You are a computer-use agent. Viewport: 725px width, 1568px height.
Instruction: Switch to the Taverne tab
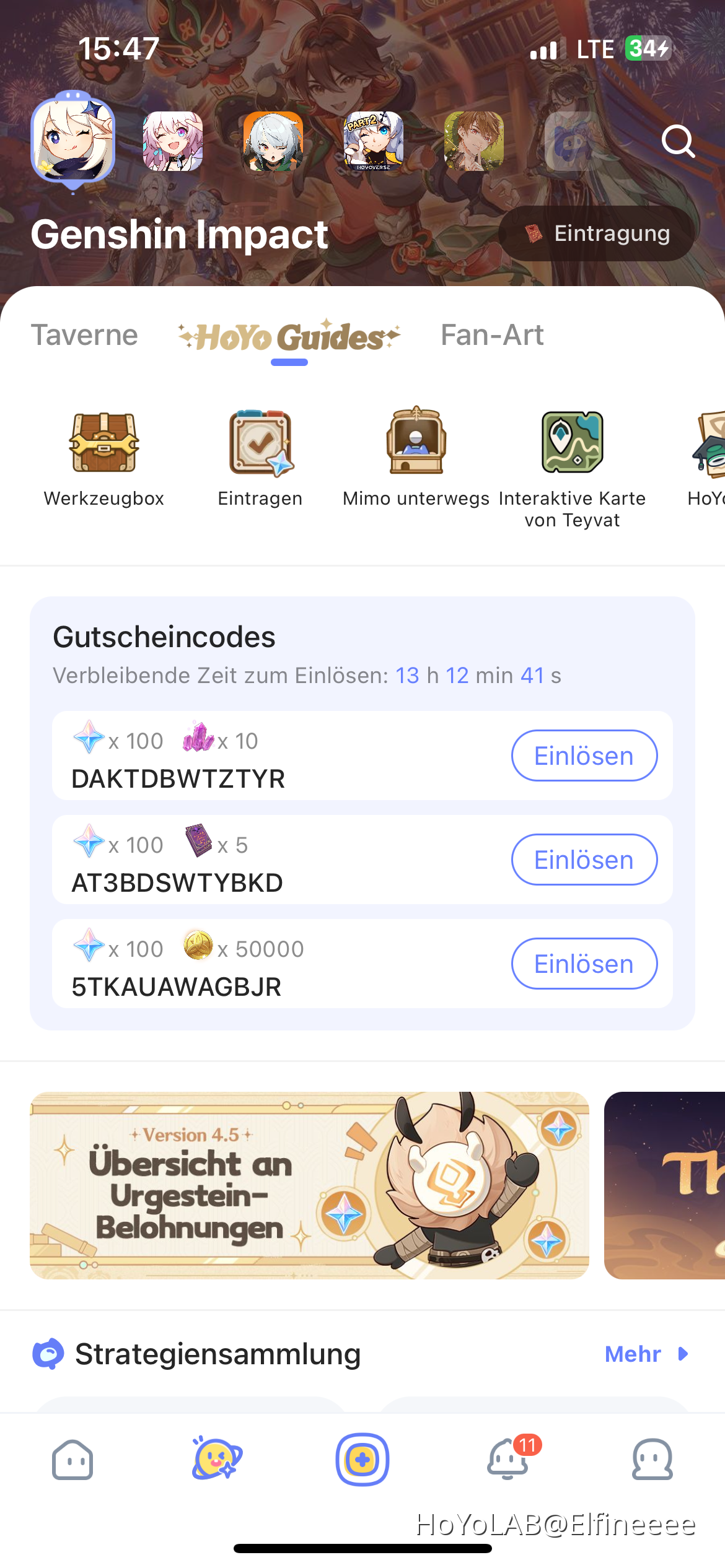click(x=84, y=335)
